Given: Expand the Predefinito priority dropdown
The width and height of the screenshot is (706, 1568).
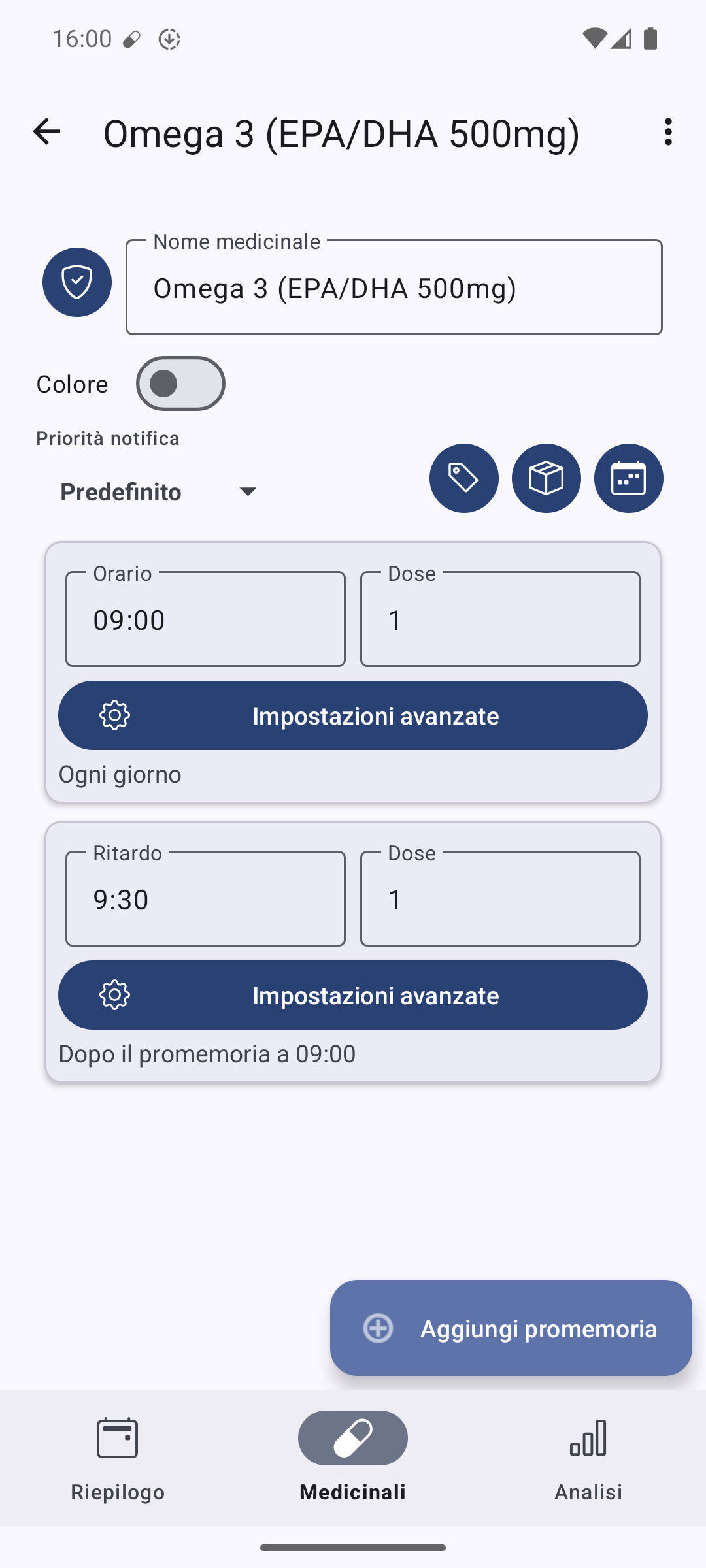Looking at the screenshot, I should click(160, 491).
